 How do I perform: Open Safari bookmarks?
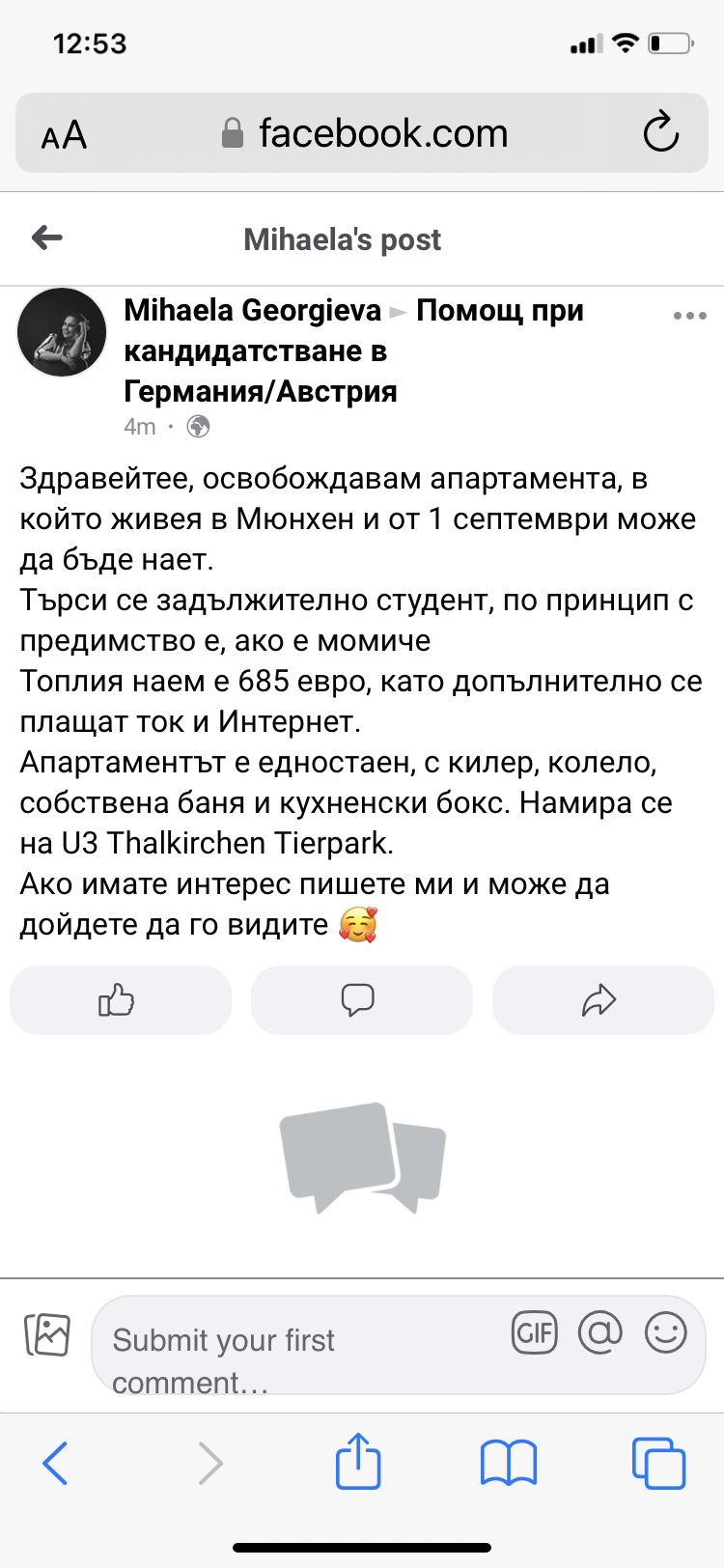click(509, 1463)
